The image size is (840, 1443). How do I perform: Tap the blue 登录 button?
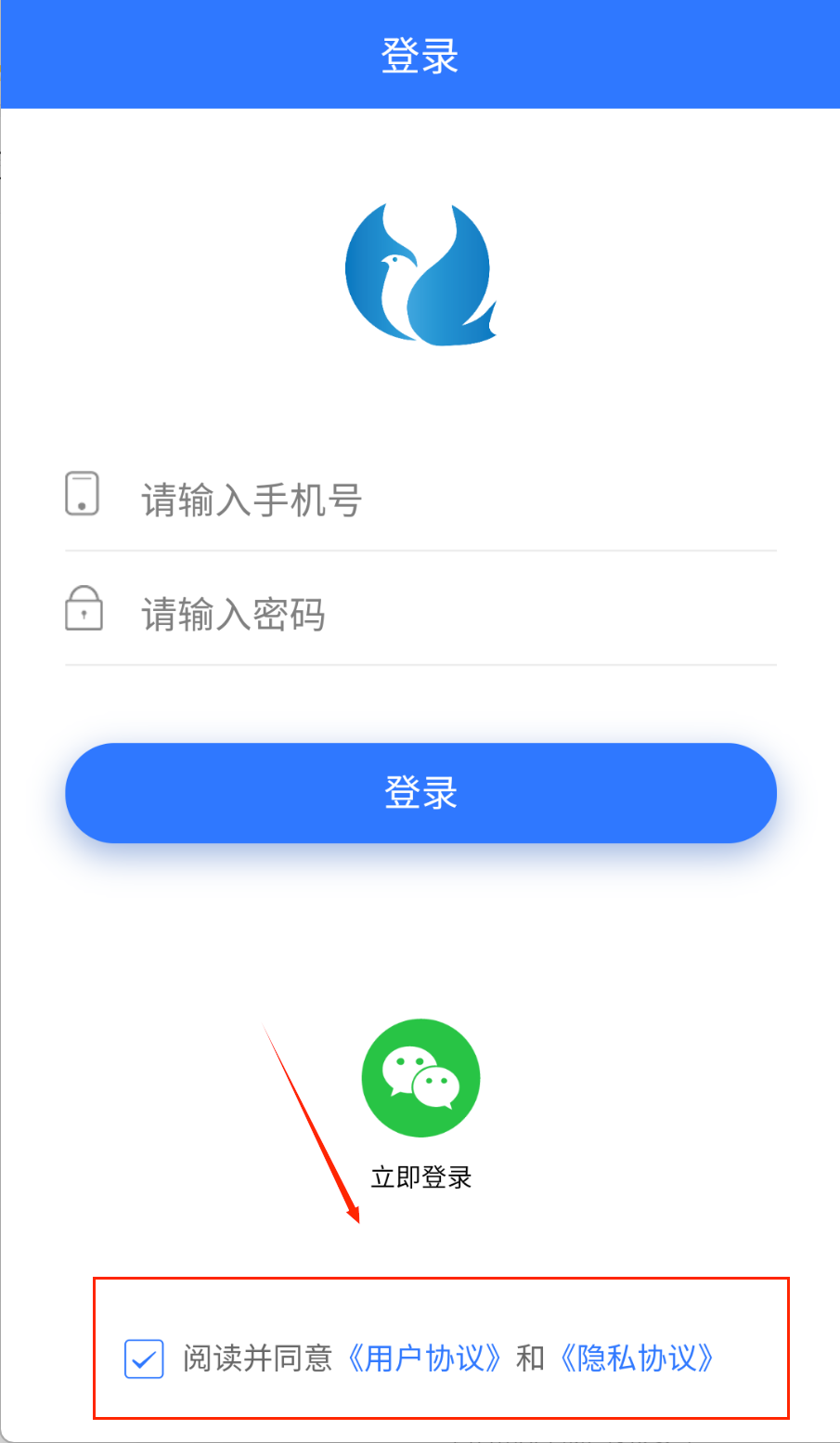point(420,793)
